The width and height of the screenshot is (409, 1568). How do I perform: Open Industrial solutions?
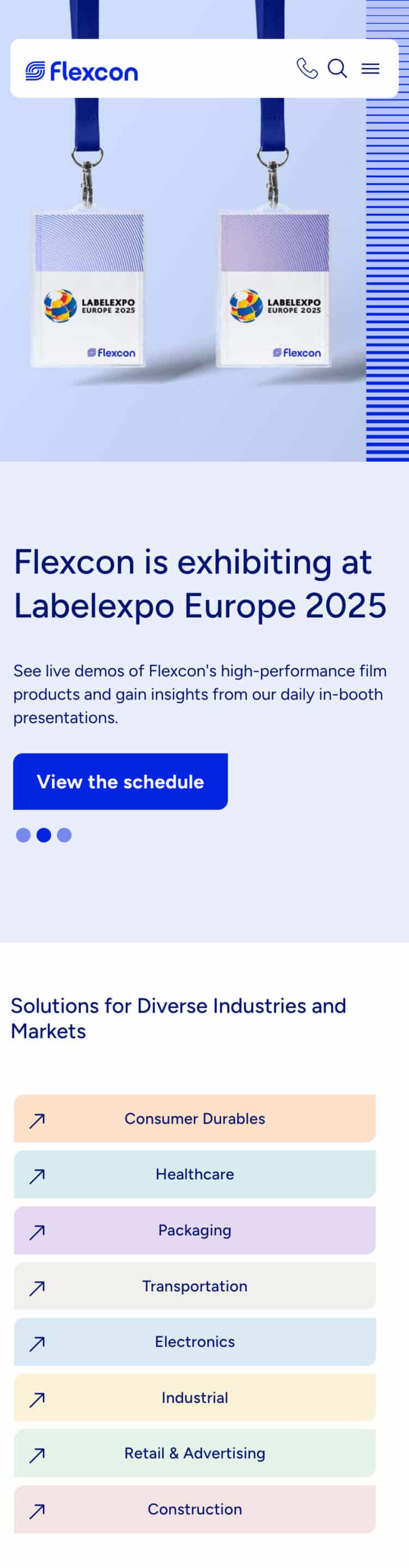[194, 1397]
